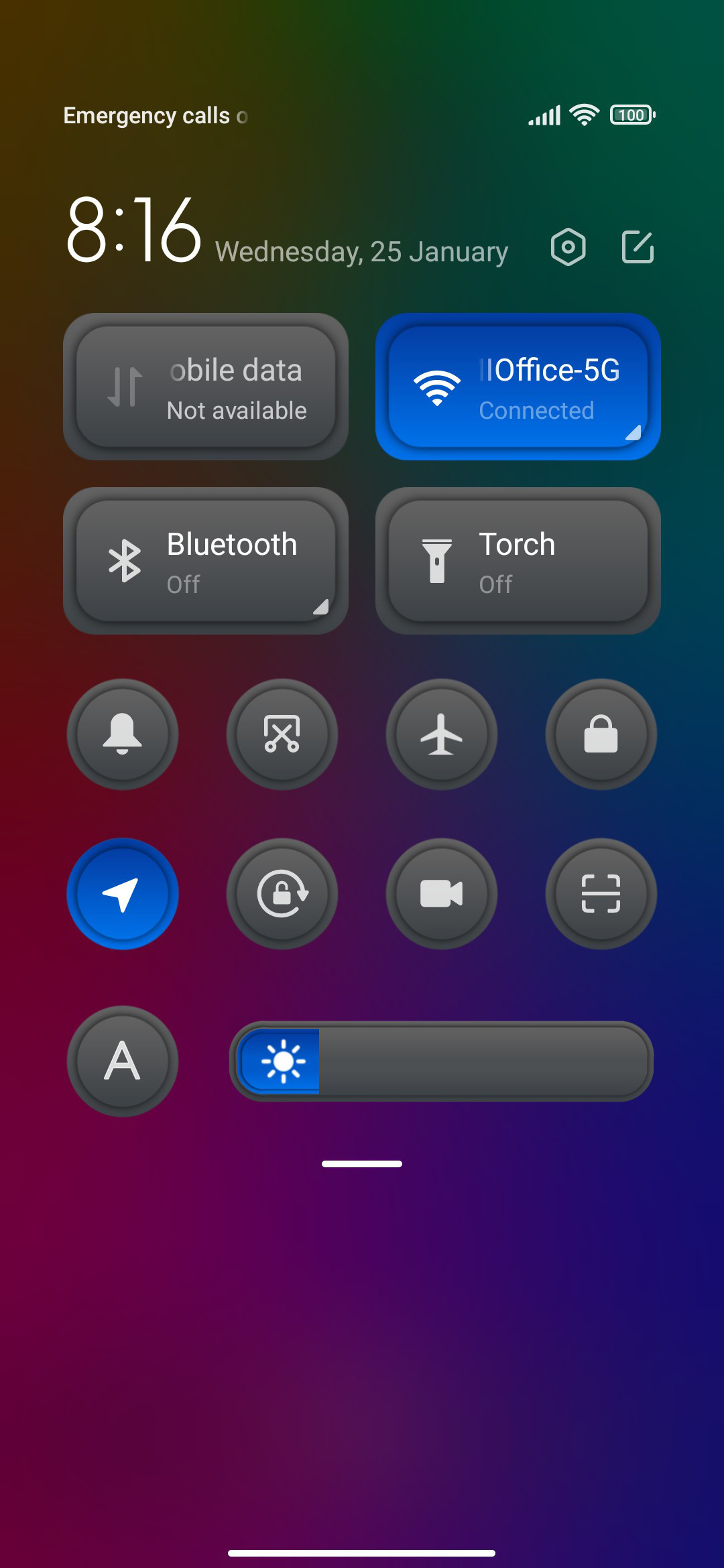The image size is (724, 1568).
Task: Toggle the Mobile data tile
Action: click(206, 387)
